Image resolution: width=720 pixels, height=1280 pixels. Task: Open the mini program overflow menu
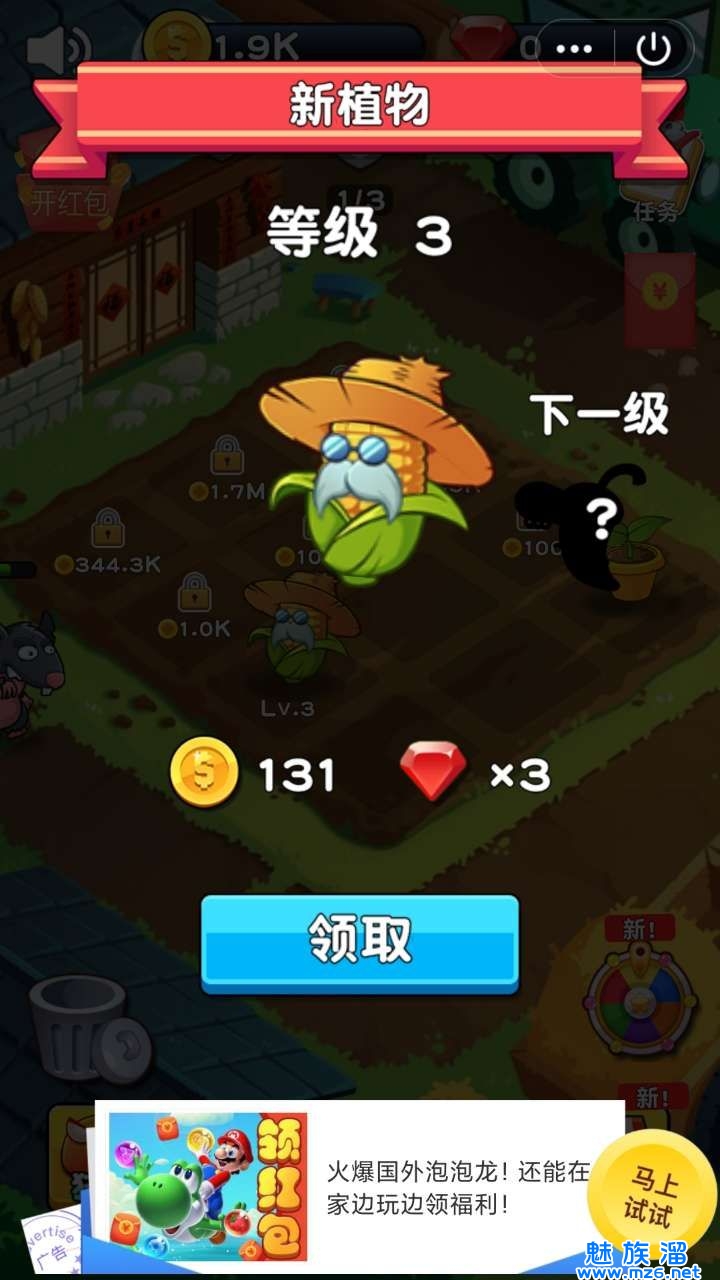click(574, 48)
